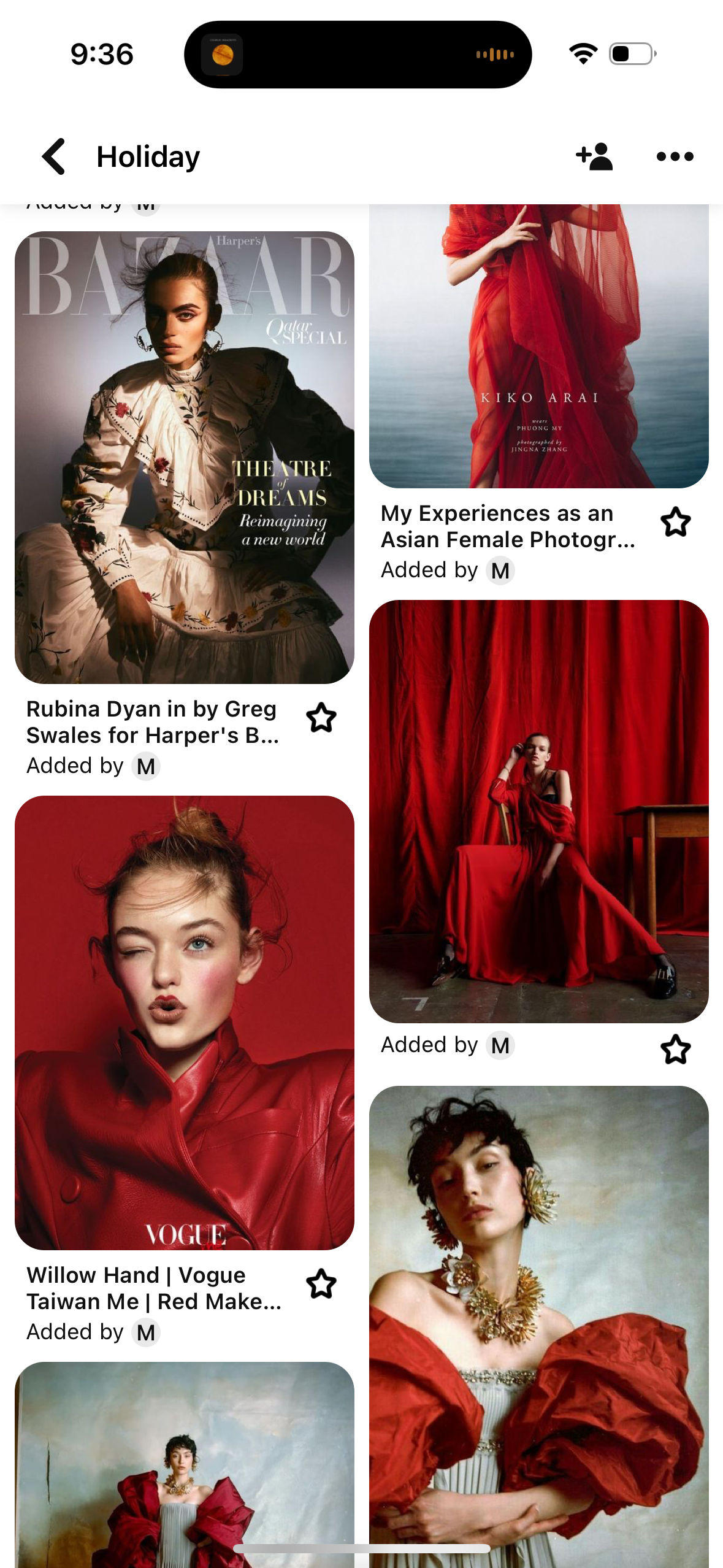Open the Harper's Bazaar Rubina Dyan pin

pyautogui.click(x=184, y=457)
